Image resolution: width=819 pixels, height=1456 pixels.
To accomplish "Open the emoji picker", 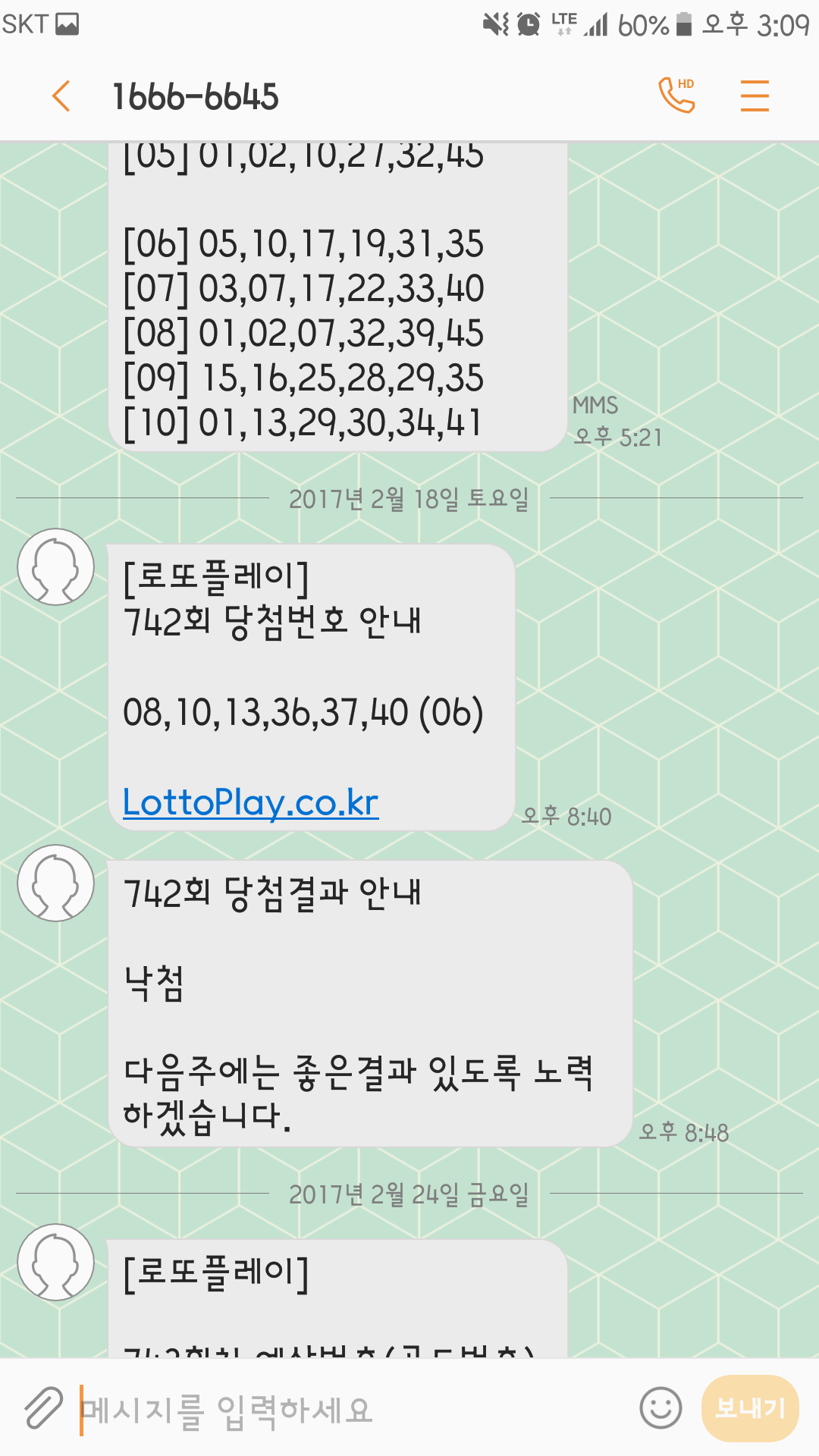I will pos(661,1408).
